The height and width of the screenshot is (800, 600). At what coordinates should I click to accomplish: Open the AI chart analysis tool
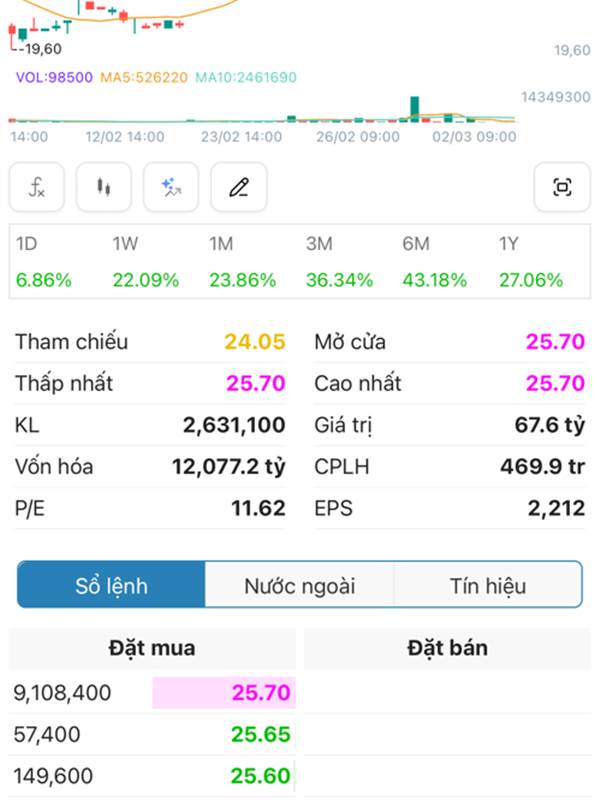171,187
